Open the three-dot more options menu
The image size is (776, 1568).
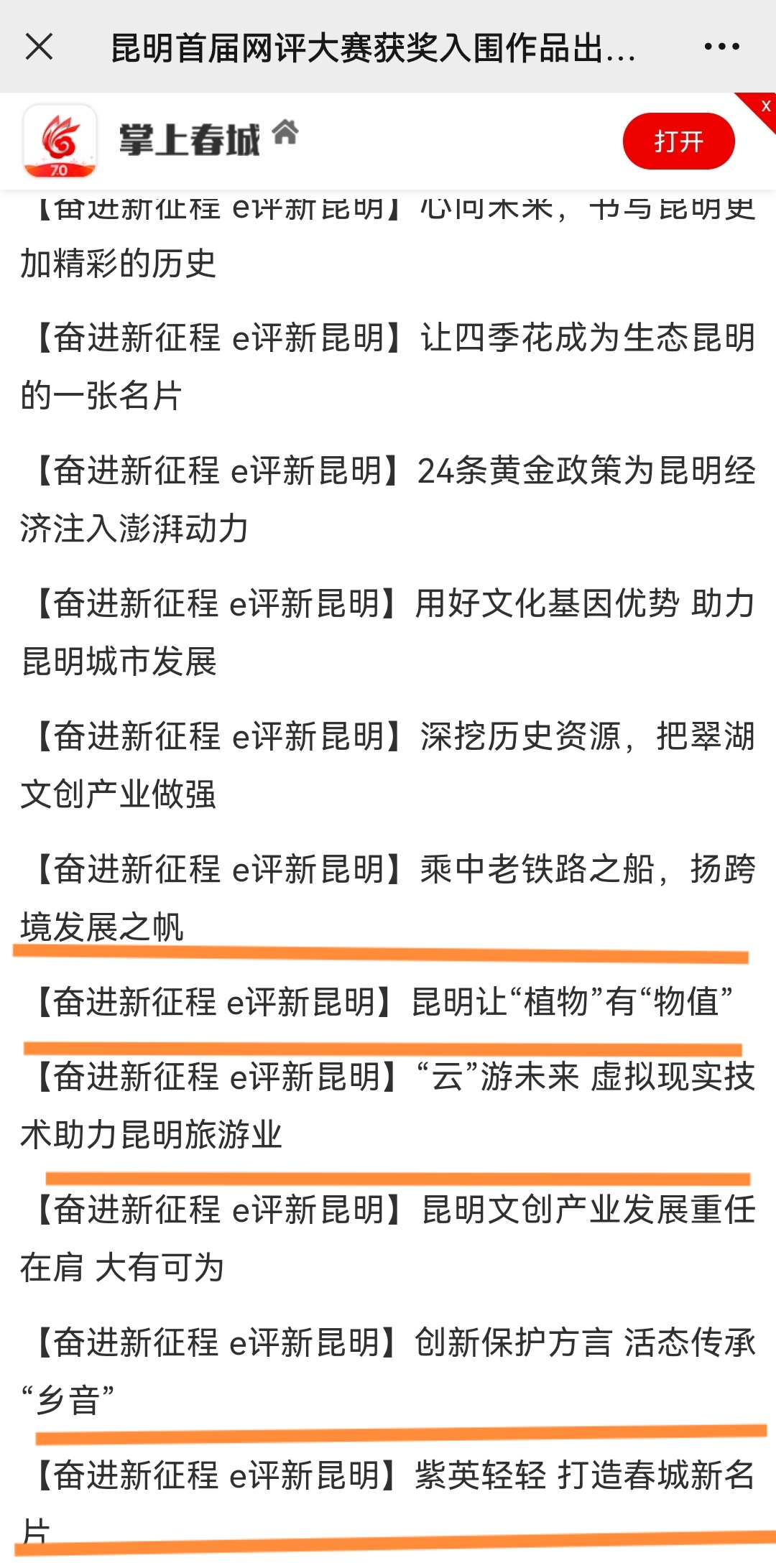tap(721, 47)
